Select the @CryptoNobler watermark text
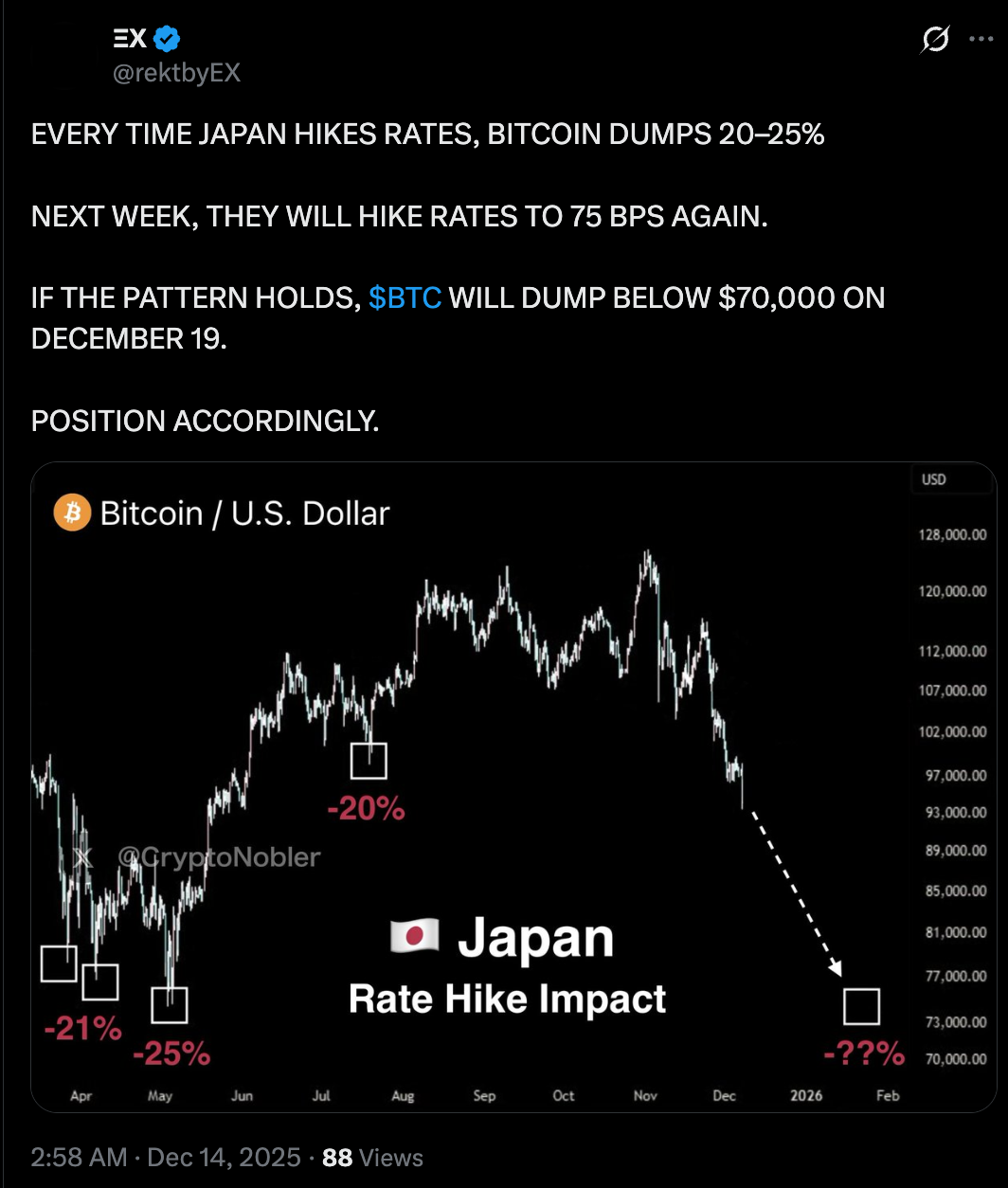This screenshot has height=1188, width=1008. click(218, 857)
